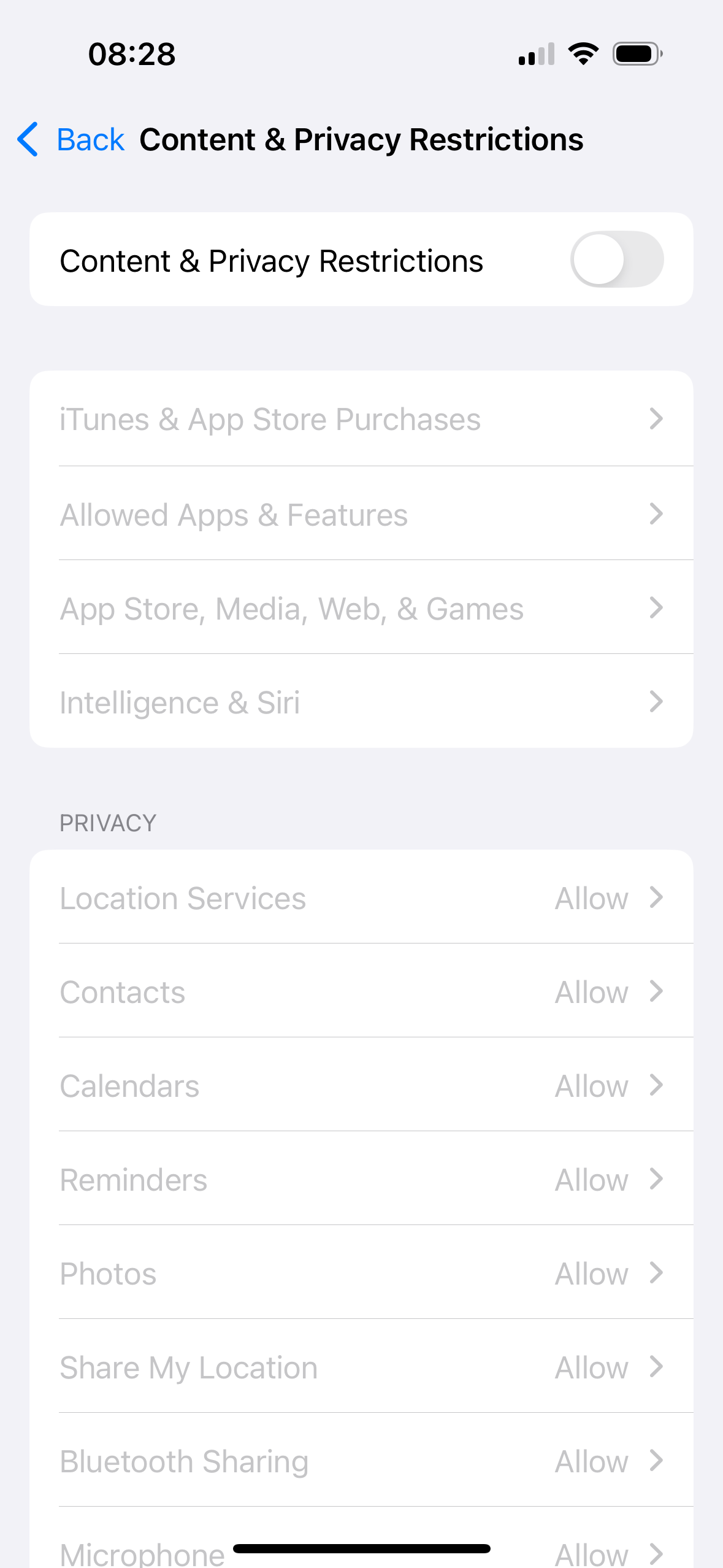Image resolution: width=723 pixels, height=1568 pixels.
Task: Enable Content & Privacy Restrictions
Action: pyautogui.click(x=617, y=259)
